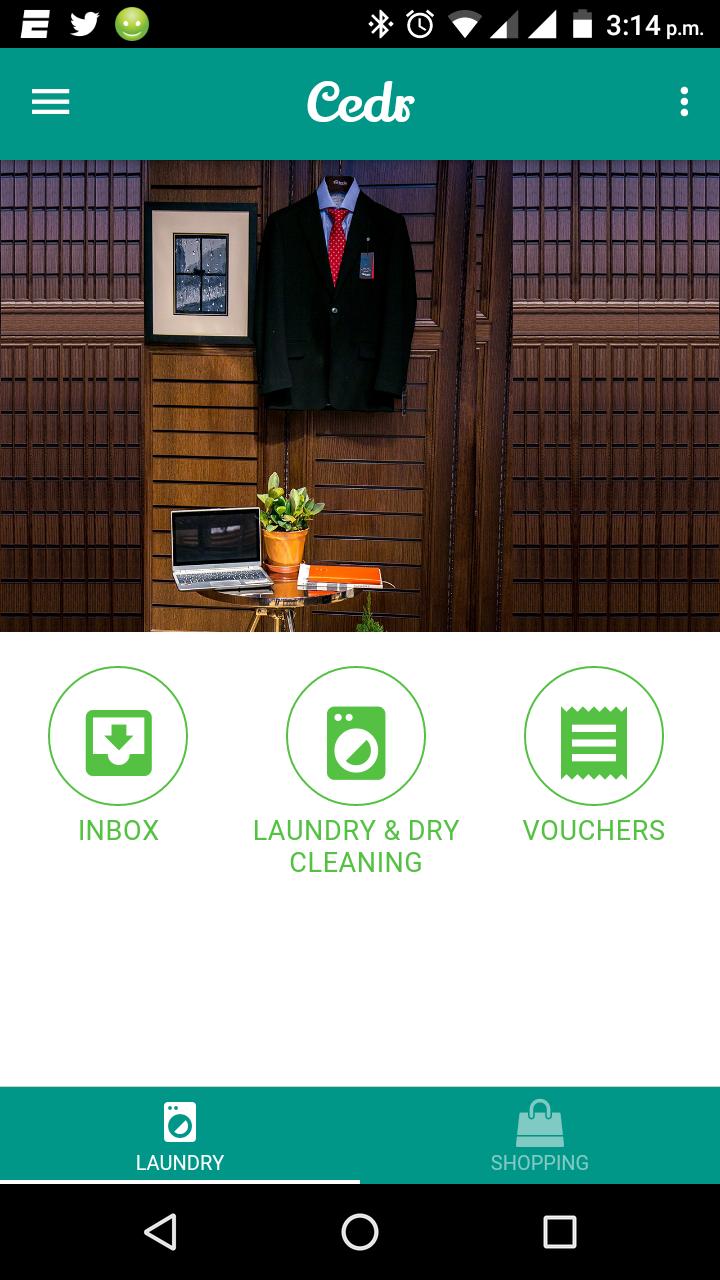Tap the shopping bag icon on the Shopping tab

[540, 1124]
